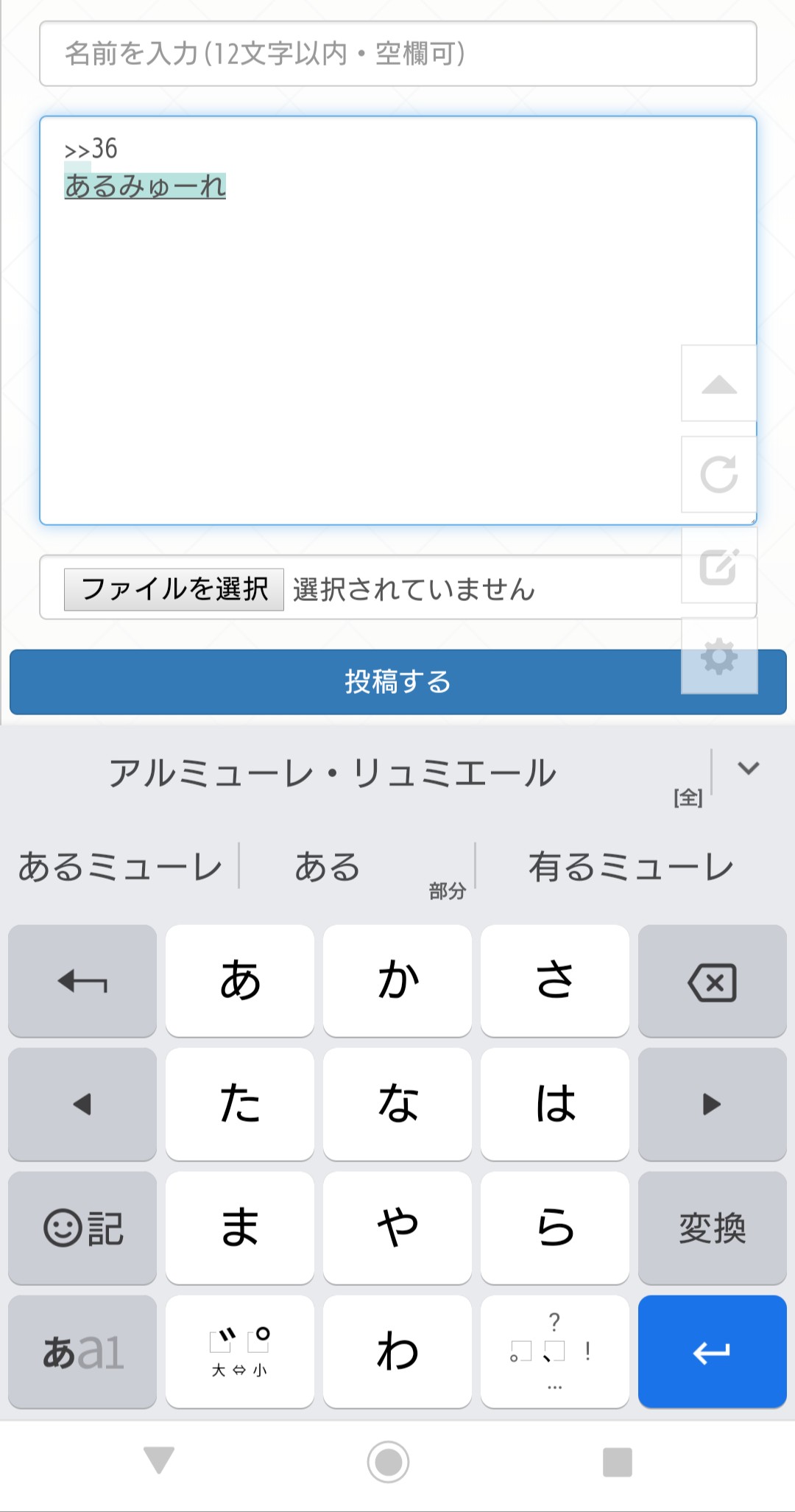
Task: Pick the partial suggestion ある
Action: (x=328, y=867)
